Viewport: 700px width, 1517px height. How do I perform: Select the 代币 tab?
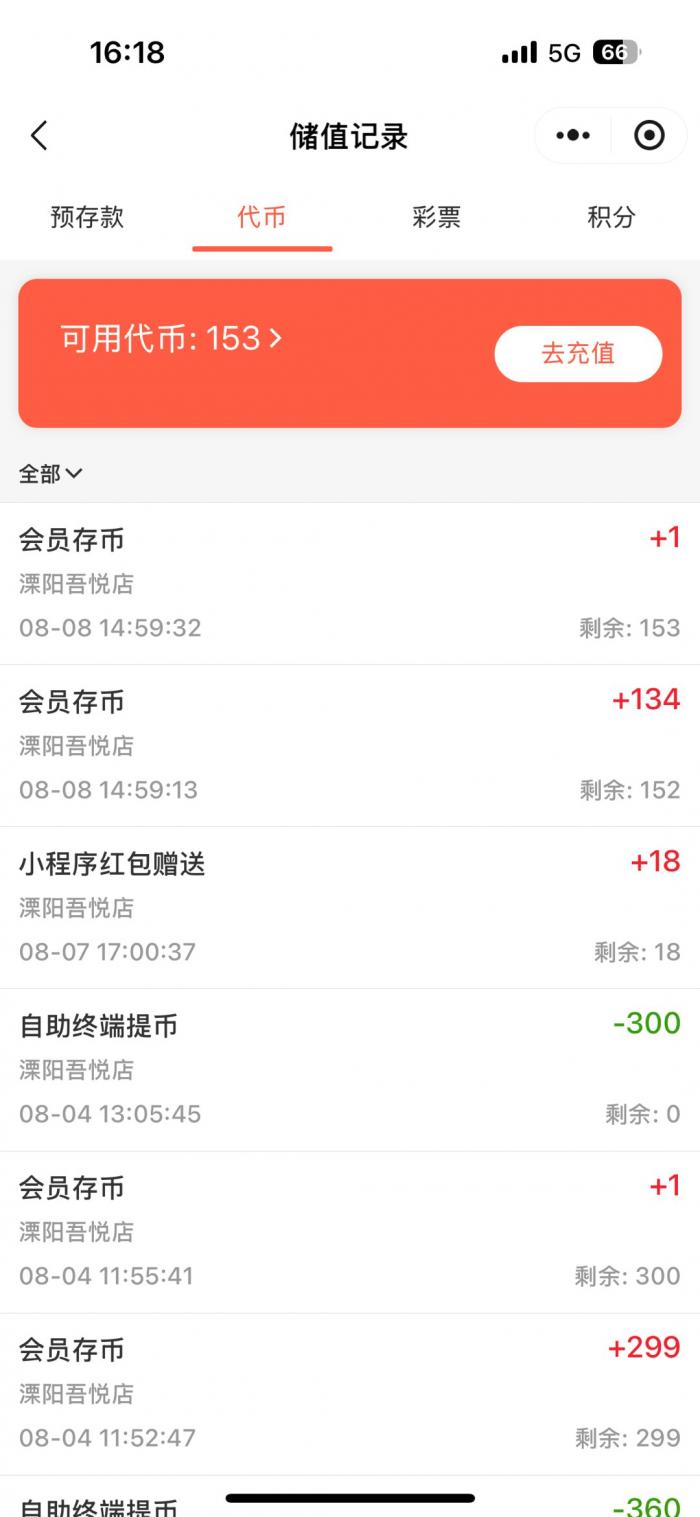[x=262, y=217]
